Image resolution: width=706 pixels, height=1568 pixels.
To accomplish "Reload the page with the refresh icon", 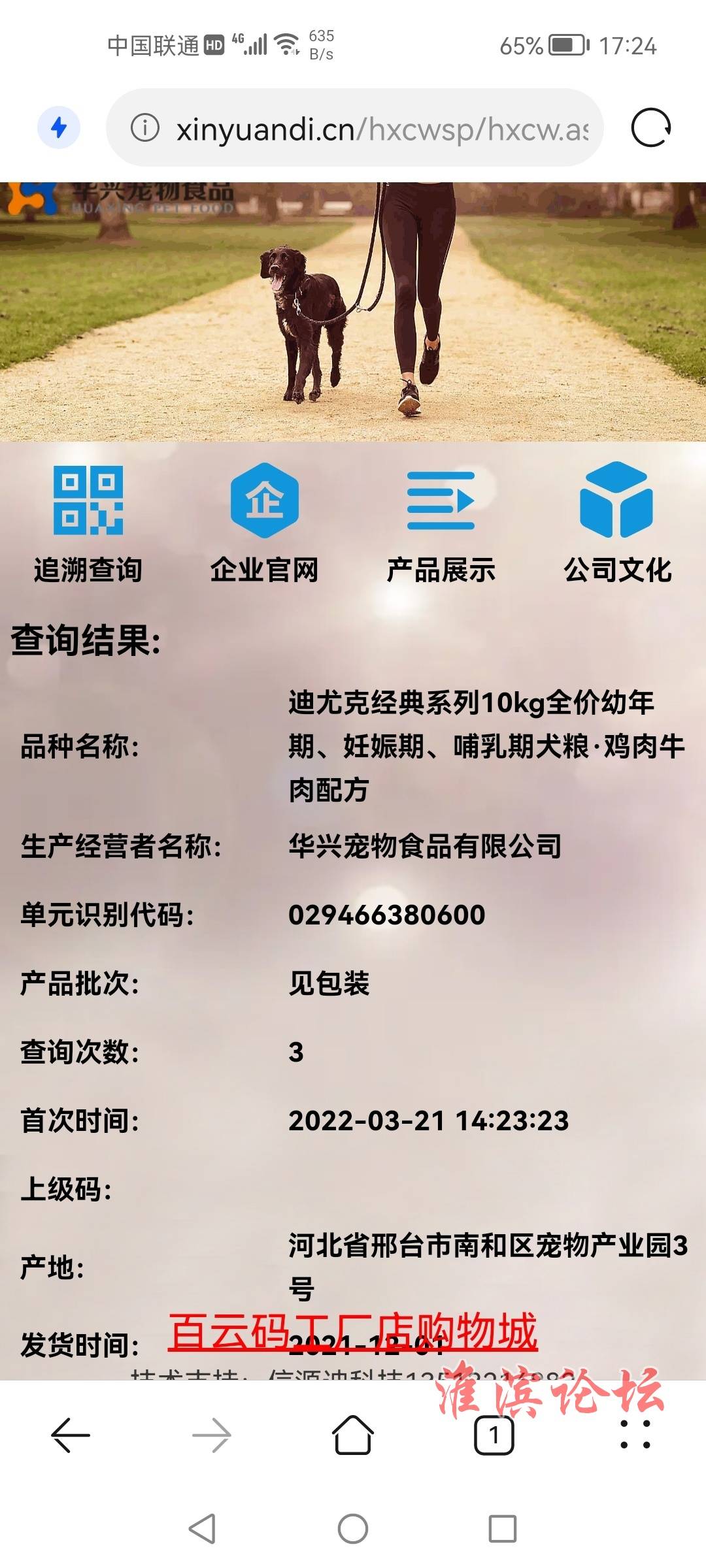I will point(650,127).
